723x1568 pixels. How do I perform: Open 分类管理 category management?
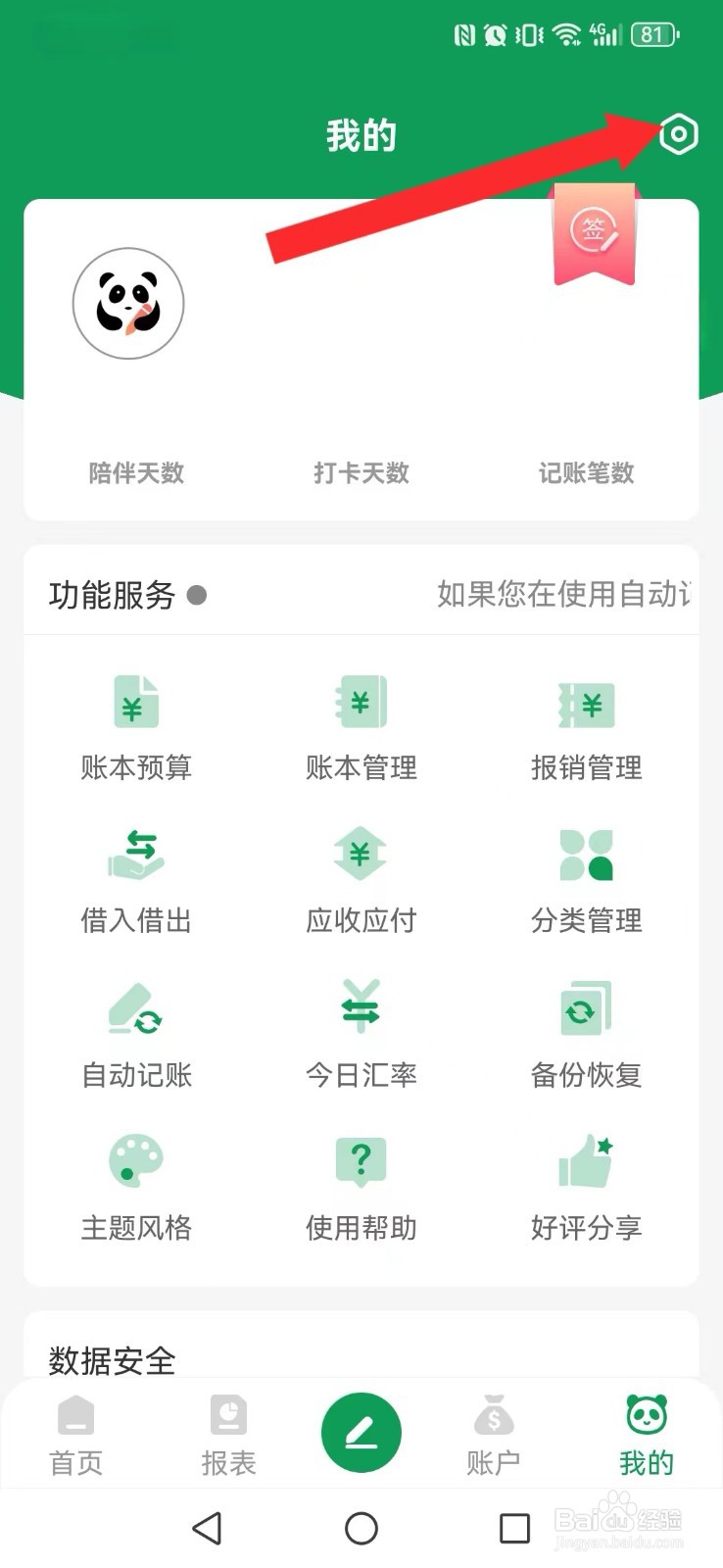coord(586,880)
